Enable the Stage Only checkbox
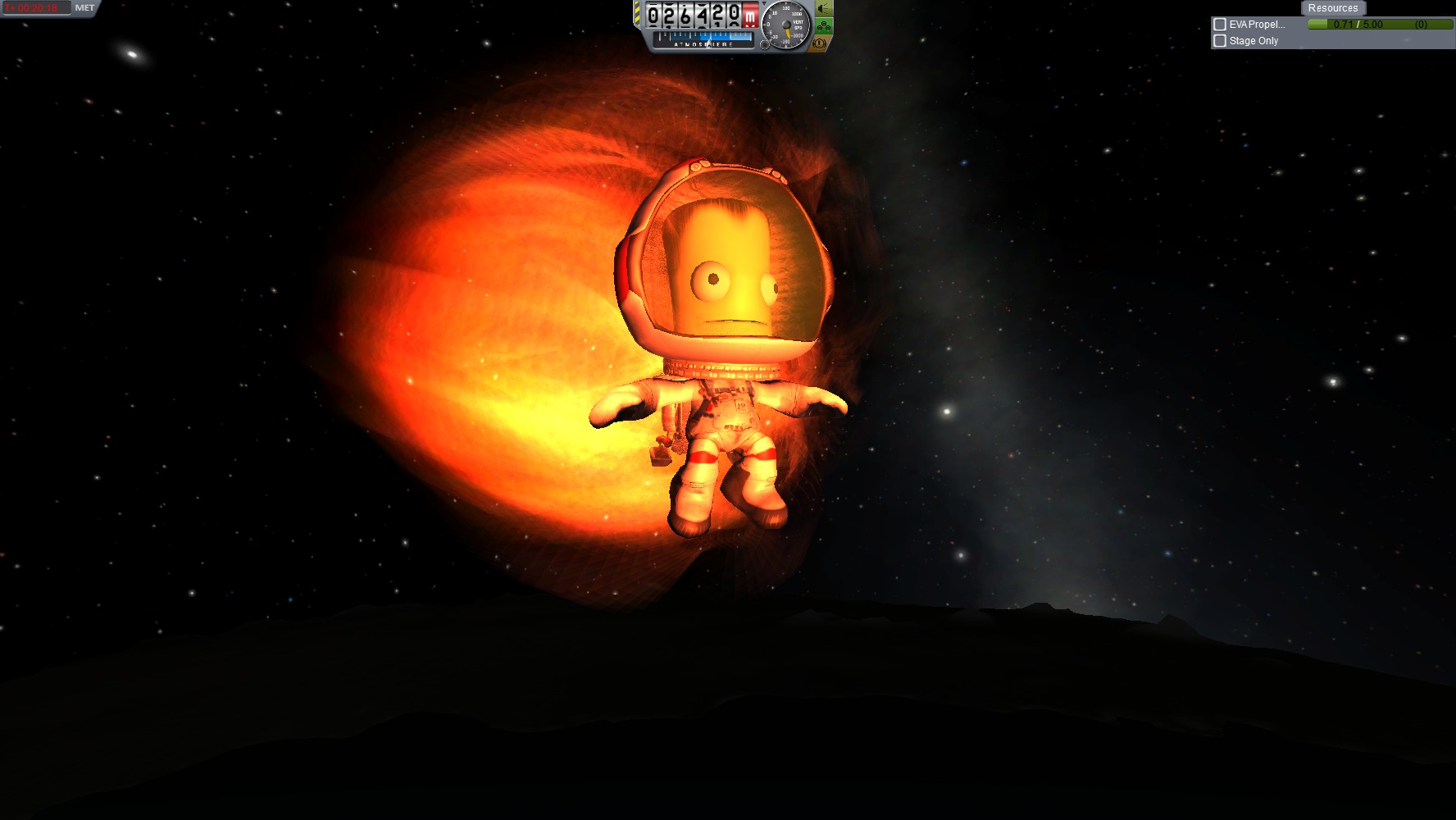 point(1220,41)
